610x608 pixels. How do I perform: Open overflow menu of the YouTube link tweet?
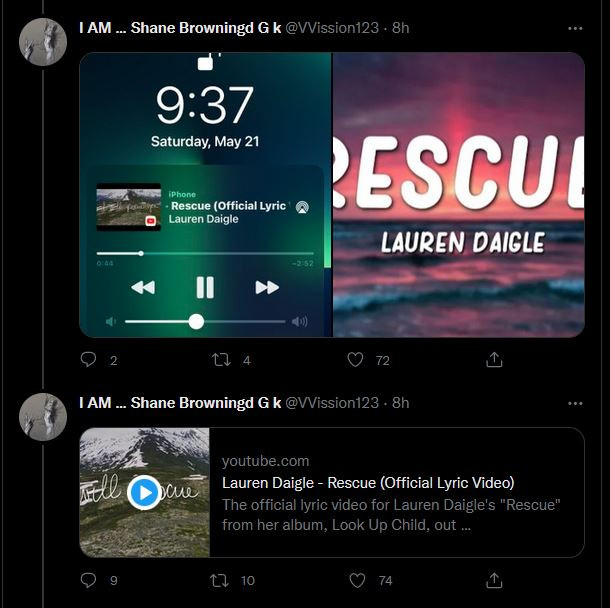(575, 403)
